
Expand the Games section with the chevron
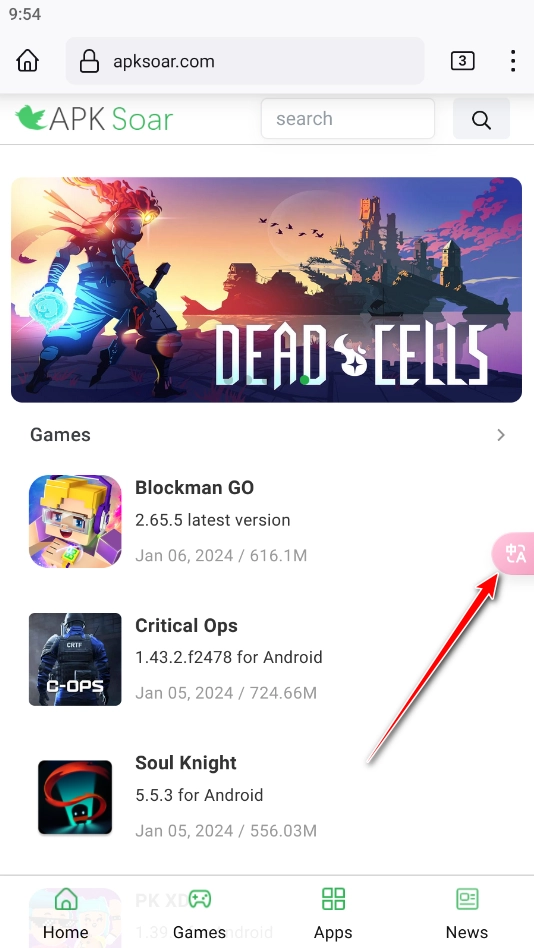pos(501,435)
